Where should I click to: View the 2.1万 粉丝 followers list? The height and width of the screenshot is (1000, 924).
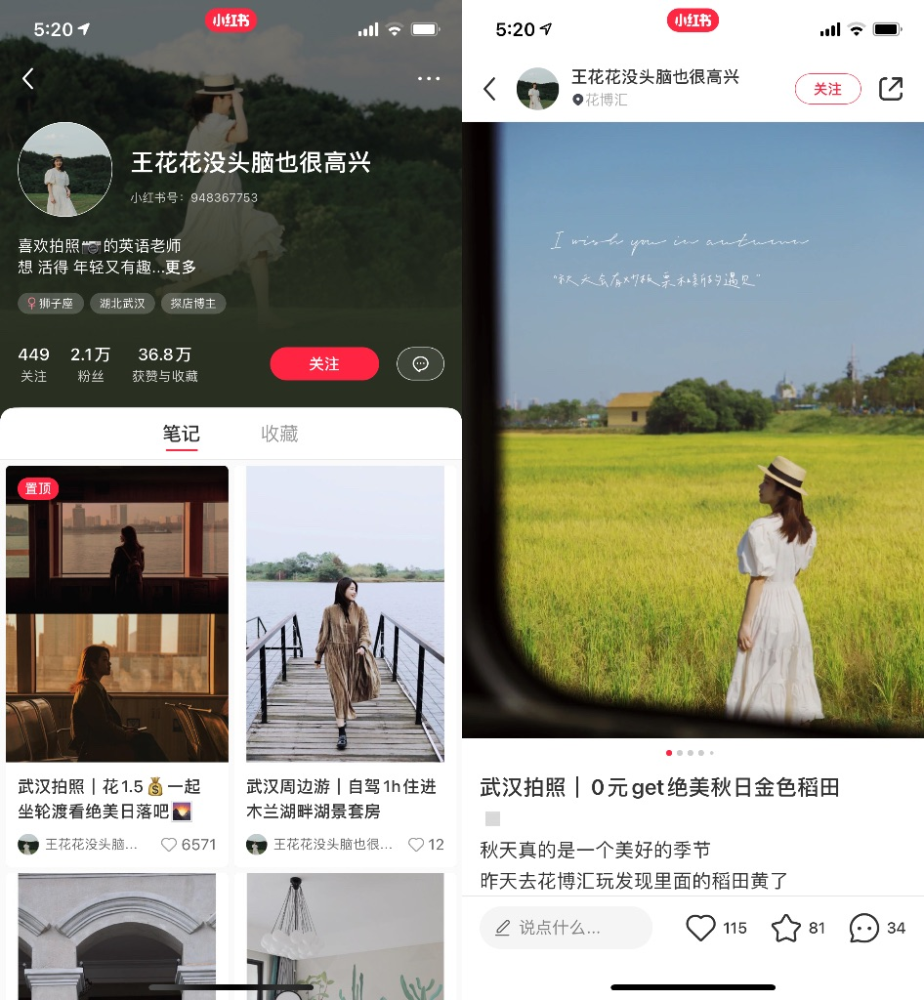pos(90,365)
